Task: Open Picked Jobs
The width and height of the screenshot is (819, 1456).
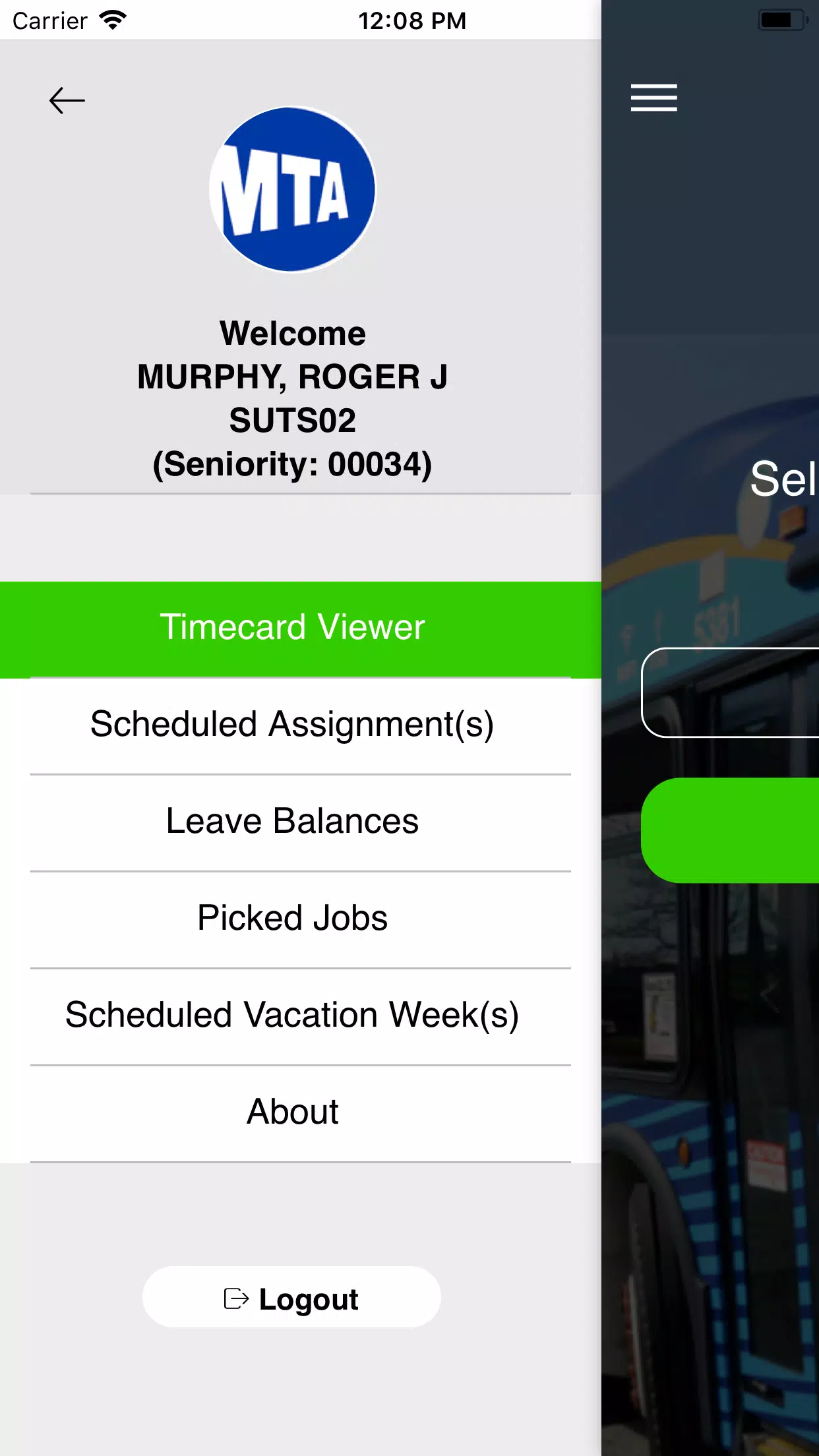Action: pyautogui.click(x=293, y=919)
